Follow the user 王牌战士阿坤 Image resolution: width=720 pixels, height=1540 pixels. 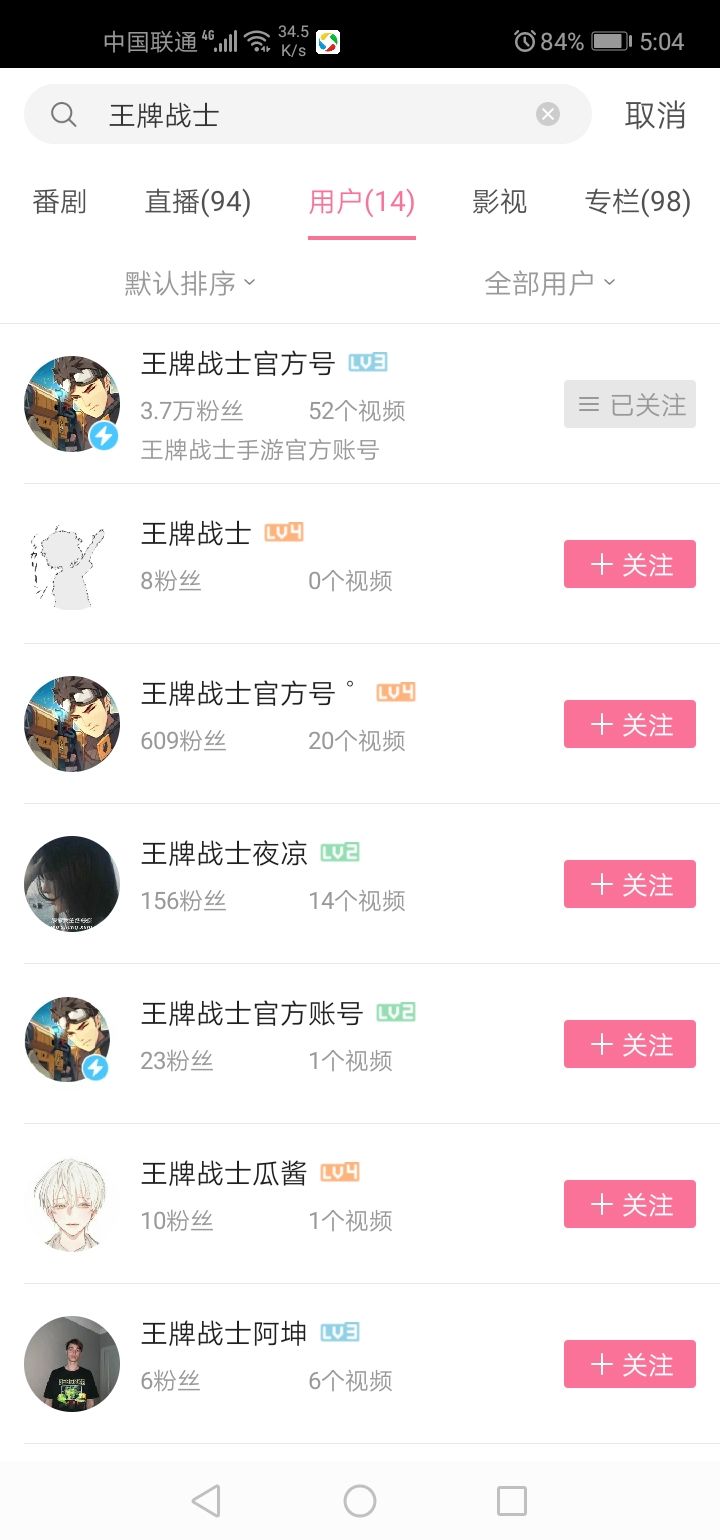[630, 1364]
